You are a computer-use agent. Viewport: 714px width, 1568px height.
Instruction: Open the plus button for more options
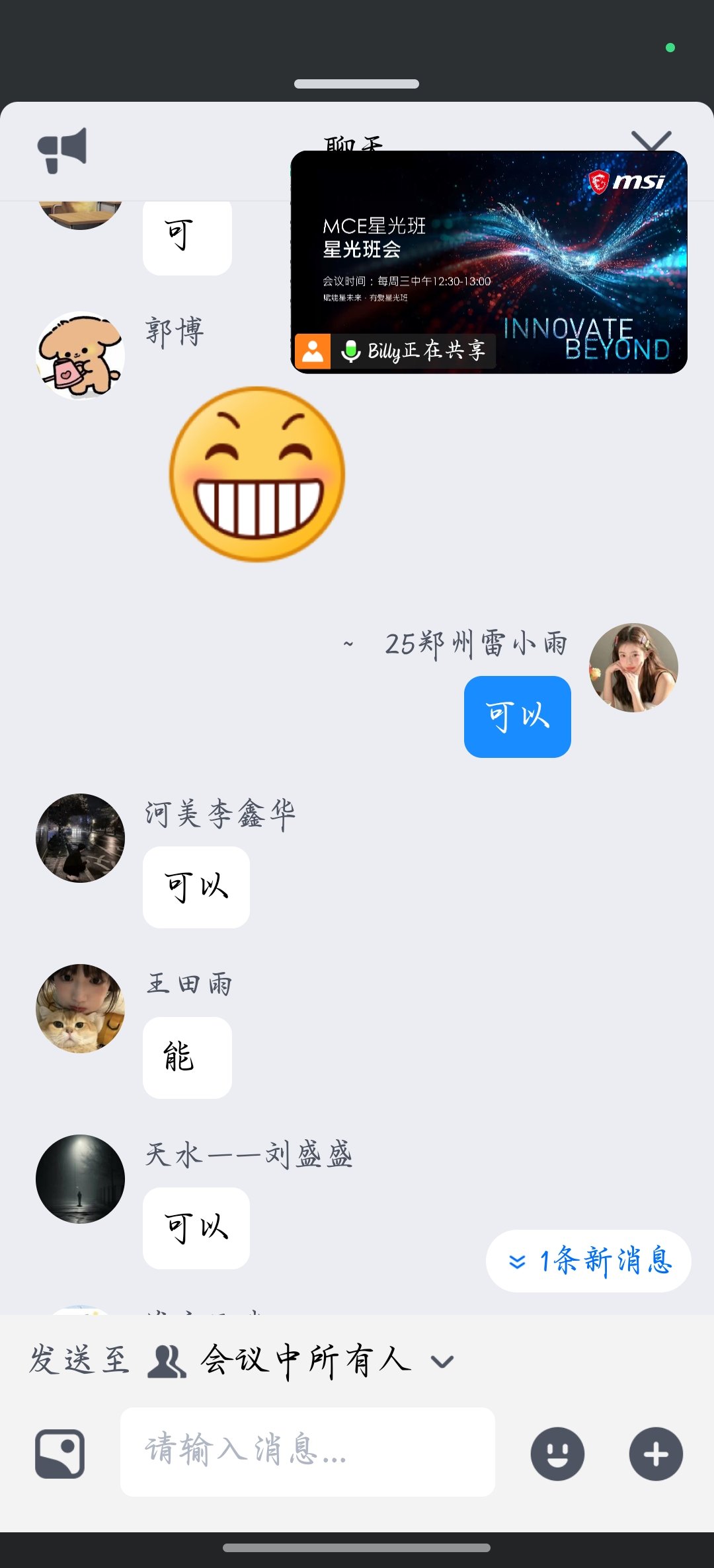656,1454
